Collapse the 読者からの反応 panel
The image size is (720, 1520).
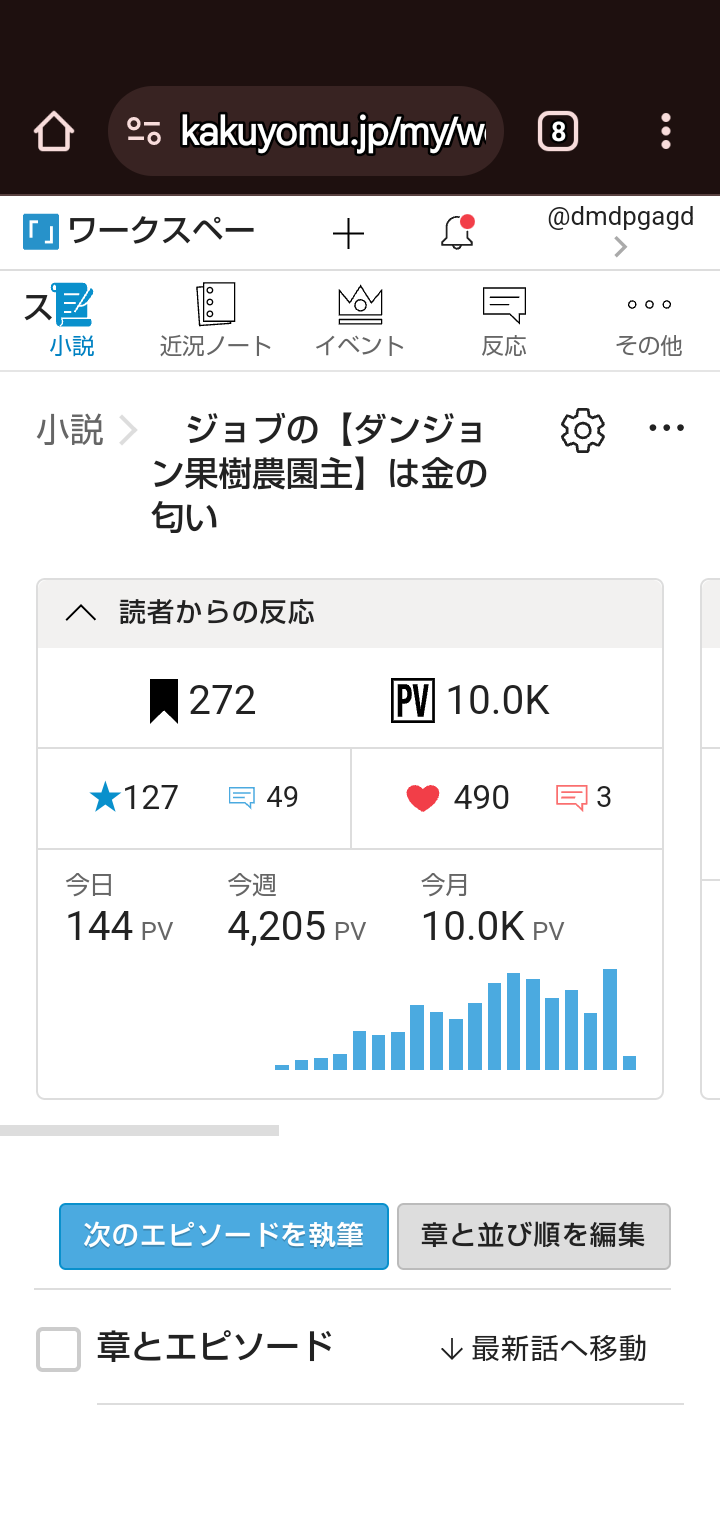81,613
